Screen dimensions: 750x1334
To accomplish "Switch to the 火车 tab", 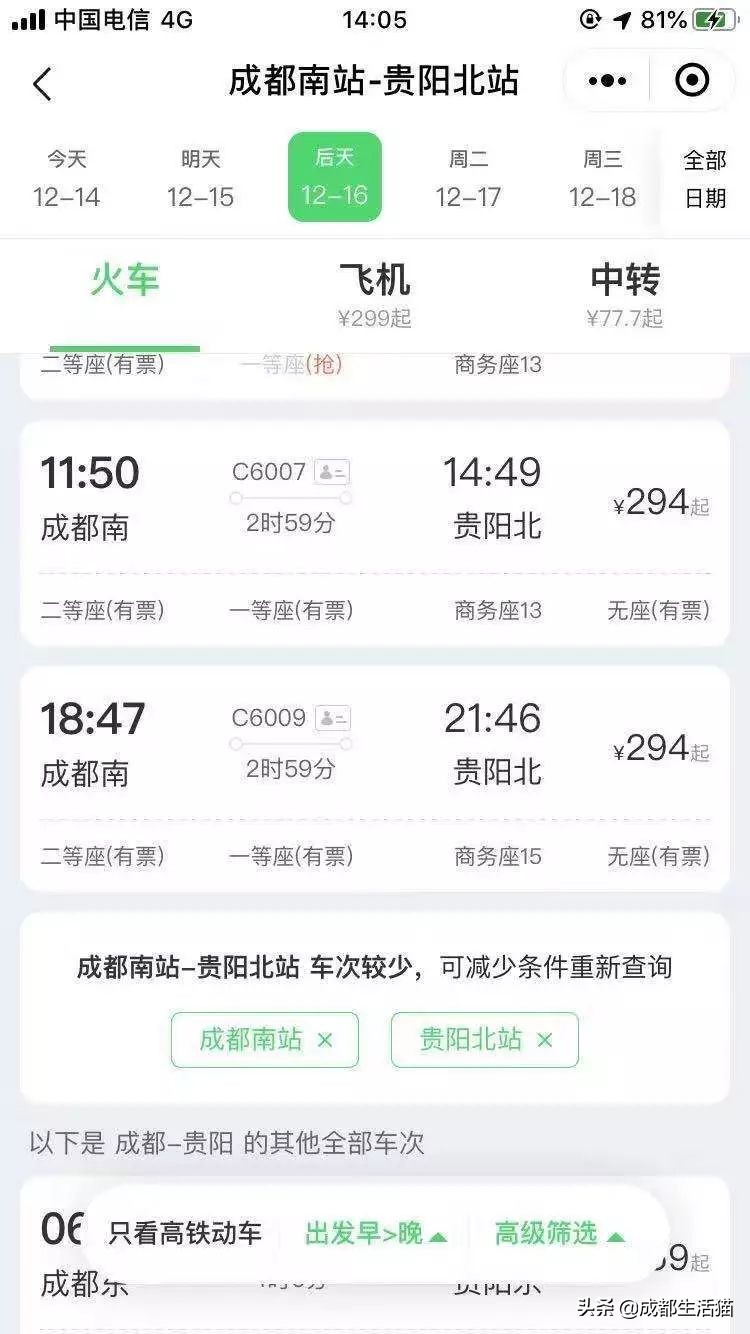I will [x=125, y=281].
